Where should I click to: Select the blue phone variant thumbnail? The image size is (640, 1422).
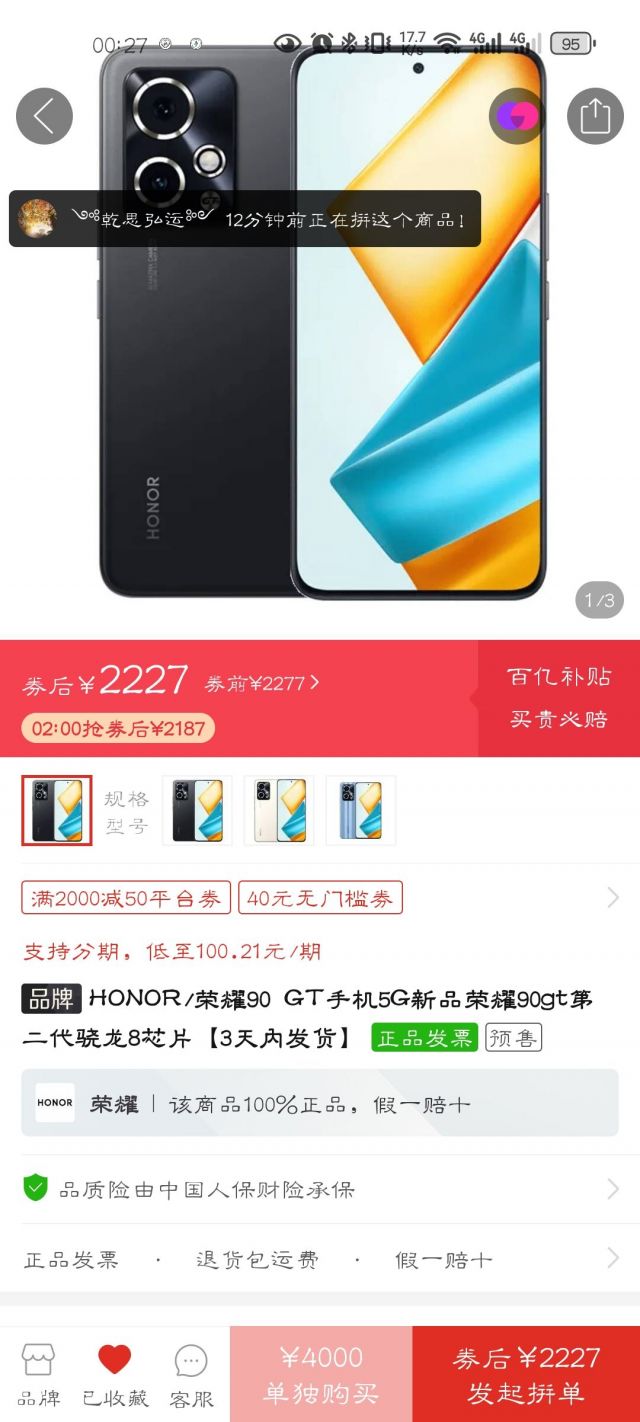tap(360, 810)
